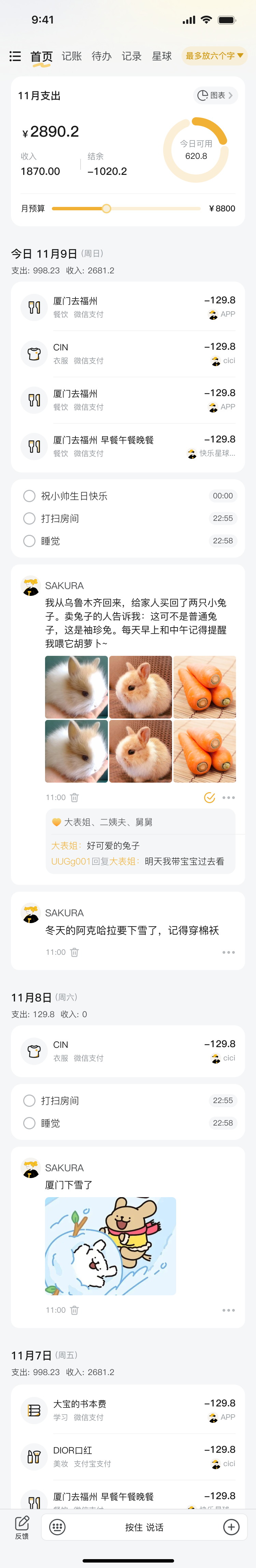Hold the 按住 说话 voice button
This screenshot has height=1568, width=256.
point(144,1527)
